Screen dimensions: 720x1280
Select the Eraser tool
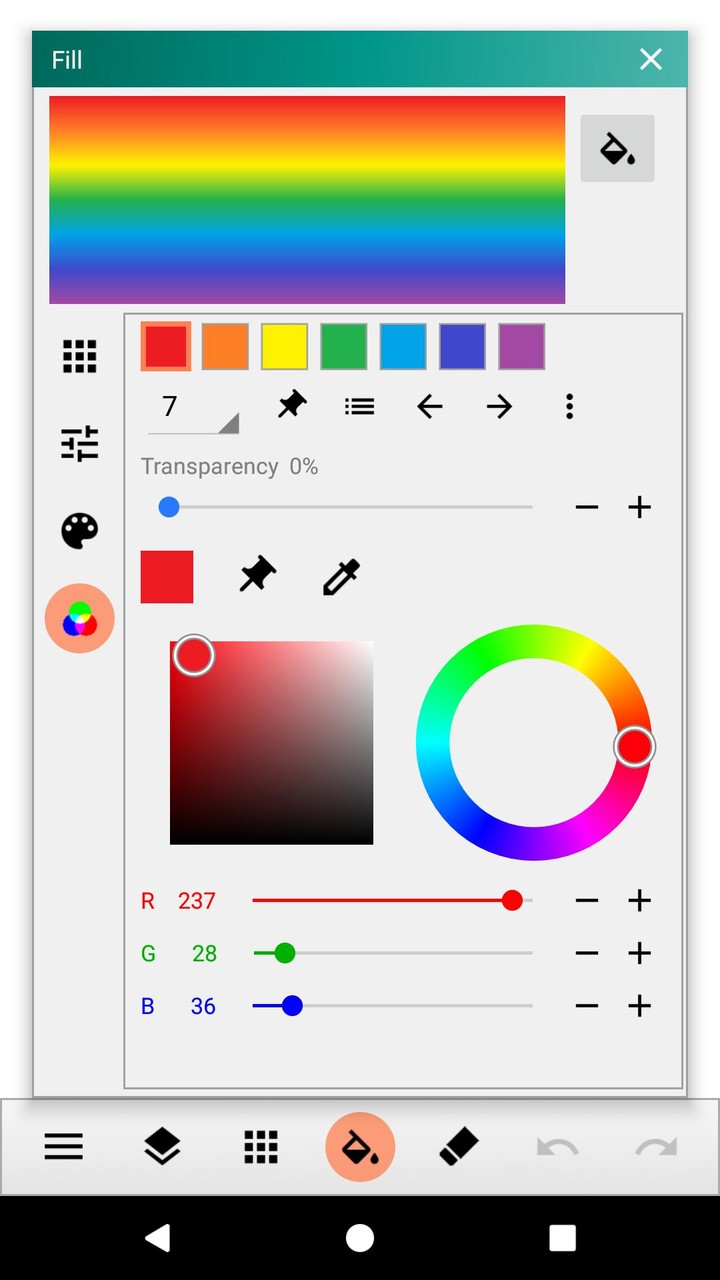point(458,1147)
